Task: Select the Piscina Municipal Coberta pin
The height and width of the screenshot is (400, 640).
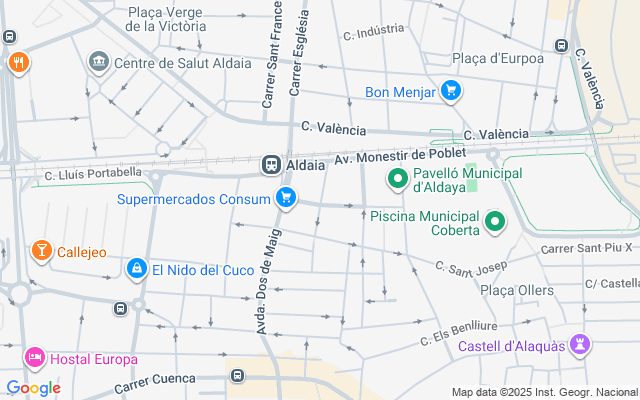Action: 495,222
